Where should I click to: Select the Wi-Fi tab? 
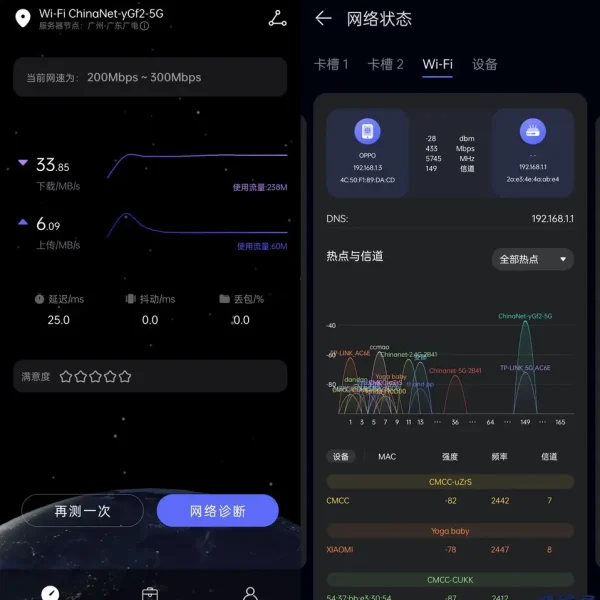tap(437, 64)
